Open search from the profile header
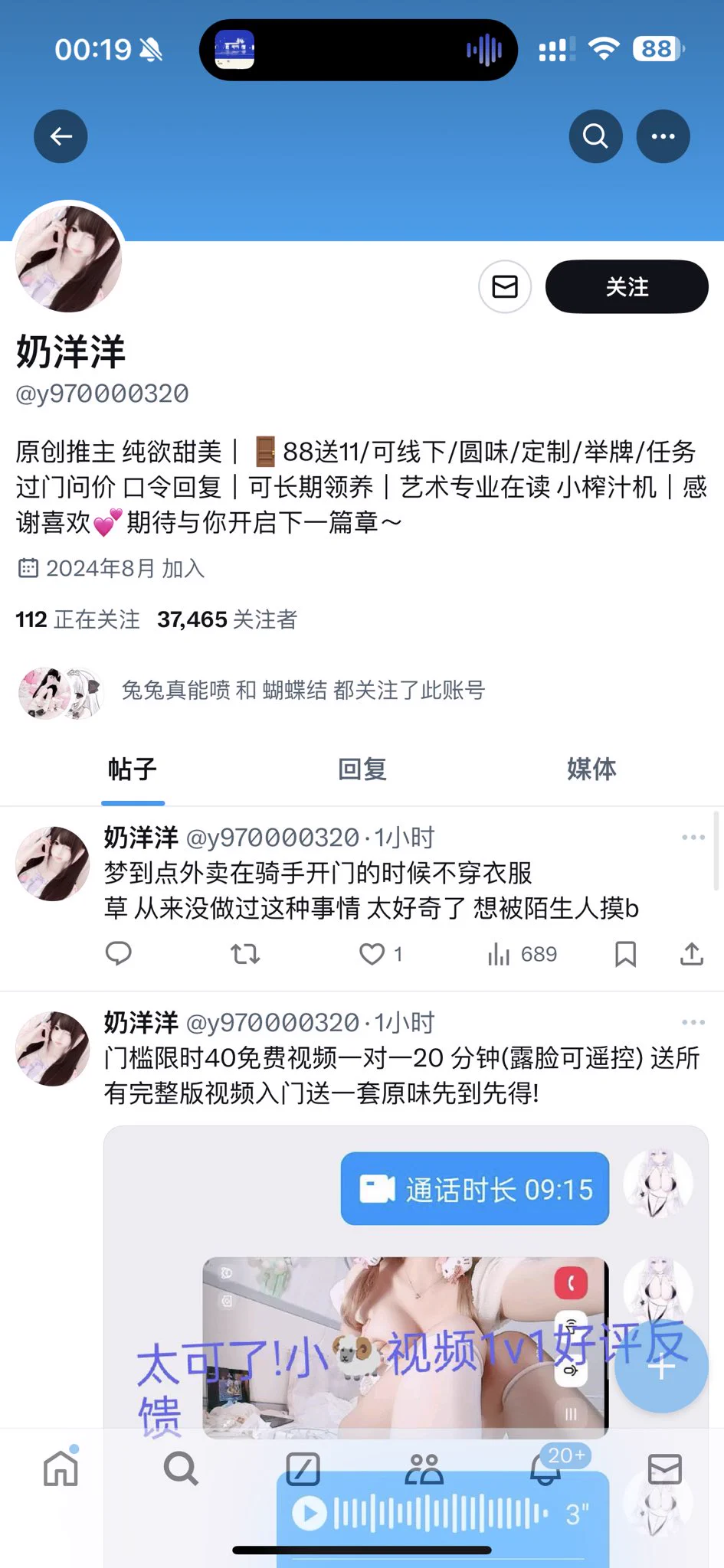Viewport: 724px width, 1568px height. click(x=595, y=136)
